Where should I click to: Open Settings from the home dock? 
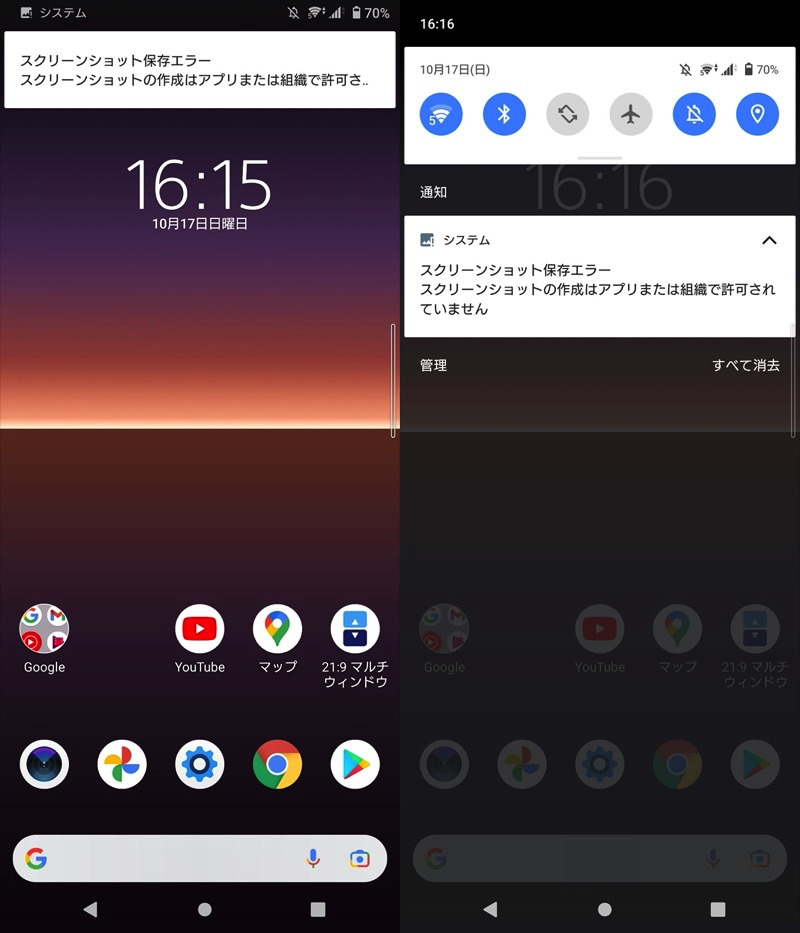click(200, 765)
